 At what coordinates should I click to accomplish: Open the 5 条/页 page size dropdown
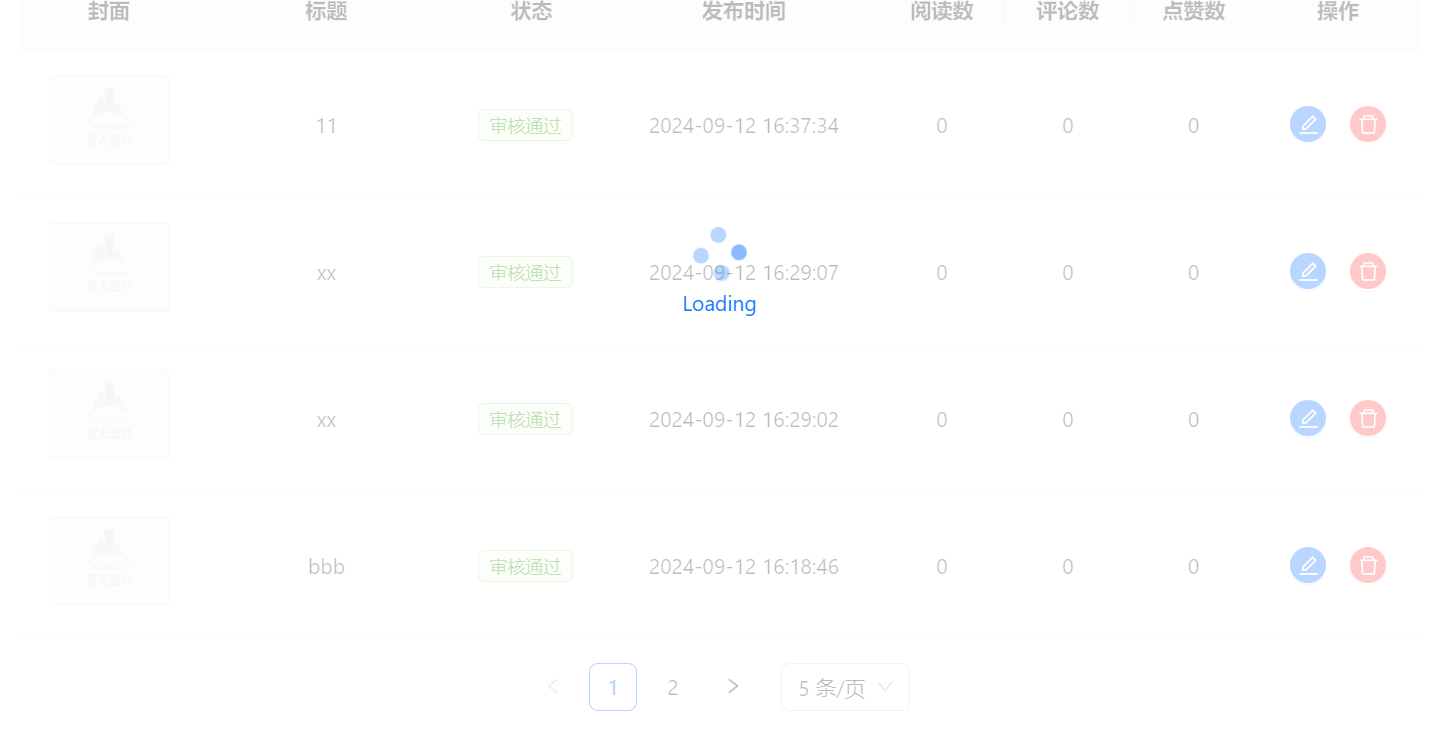point(845,687)
